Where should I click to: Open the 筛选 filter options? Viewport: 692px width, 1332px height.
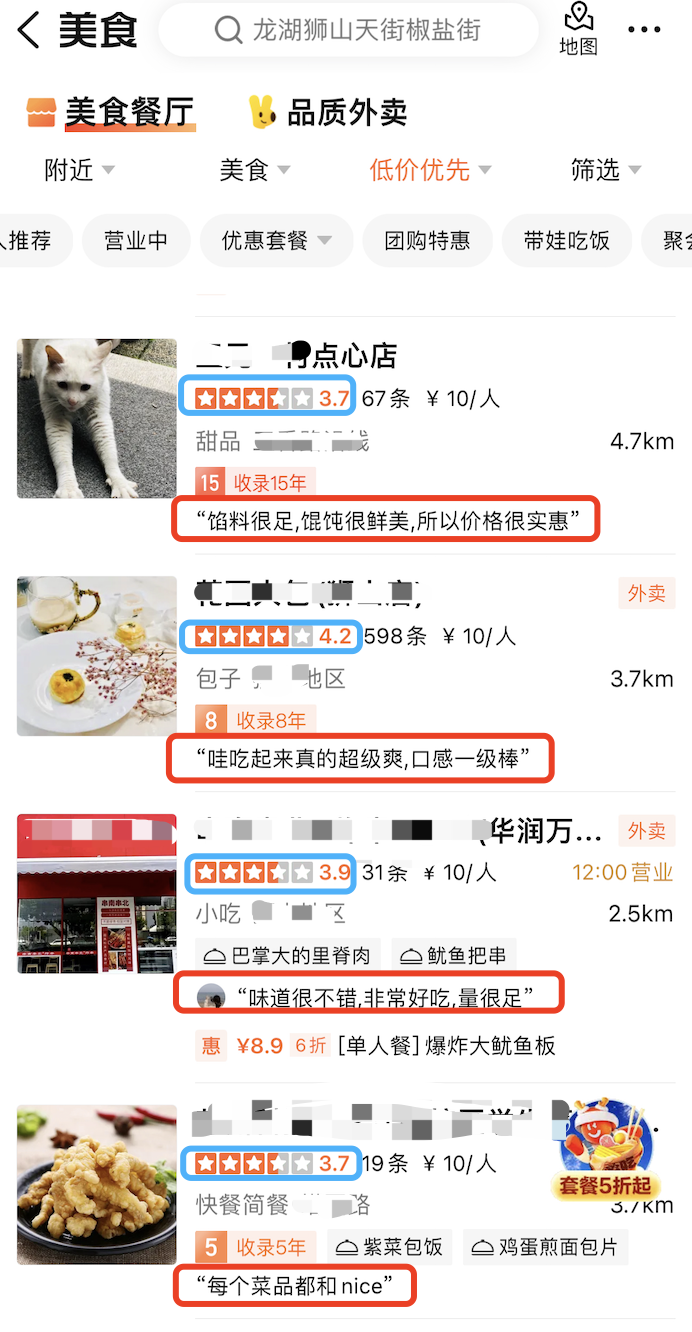(x=605, y=170)
